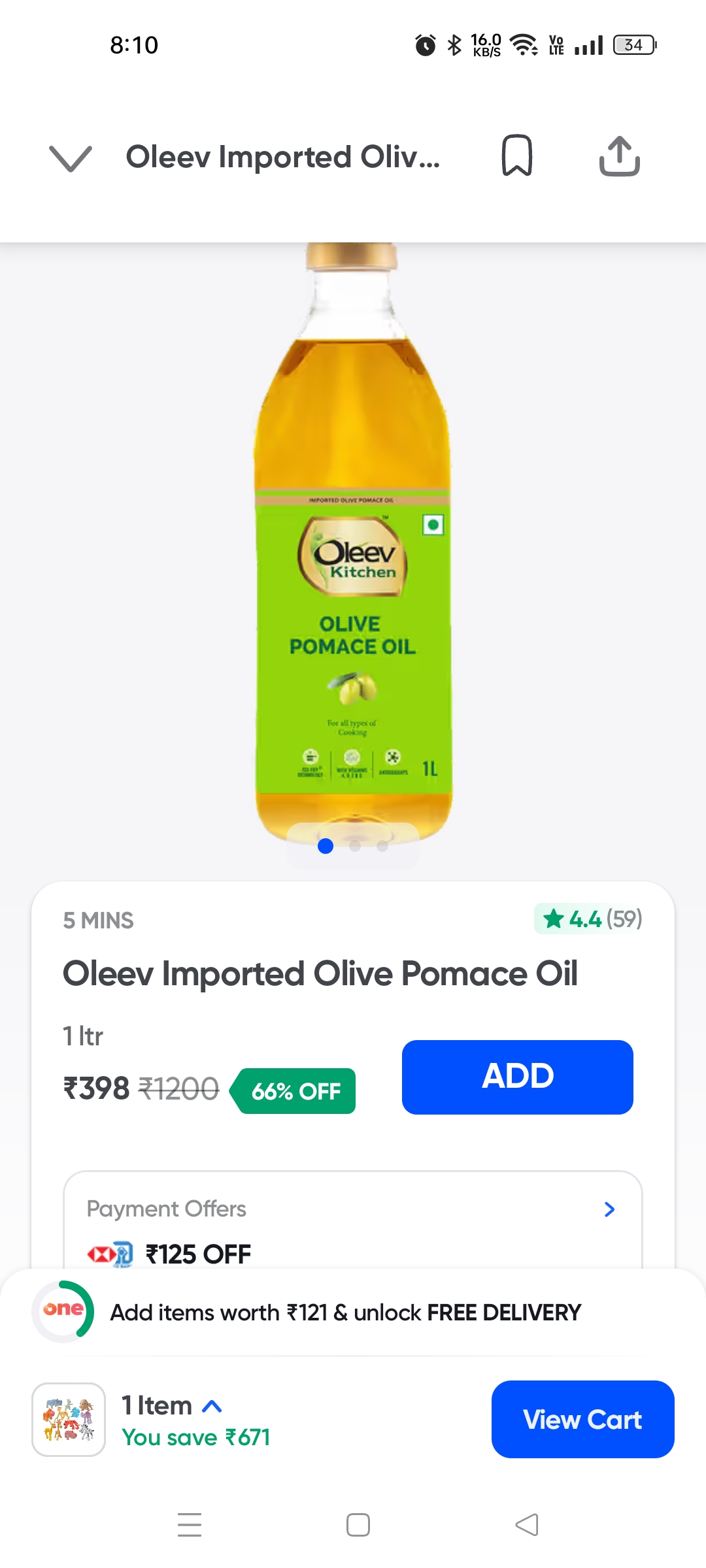This screenshot has height=1568, width=706.
Task: Open the 4.4 rating reviews
Action: click(x=588, y=919)
